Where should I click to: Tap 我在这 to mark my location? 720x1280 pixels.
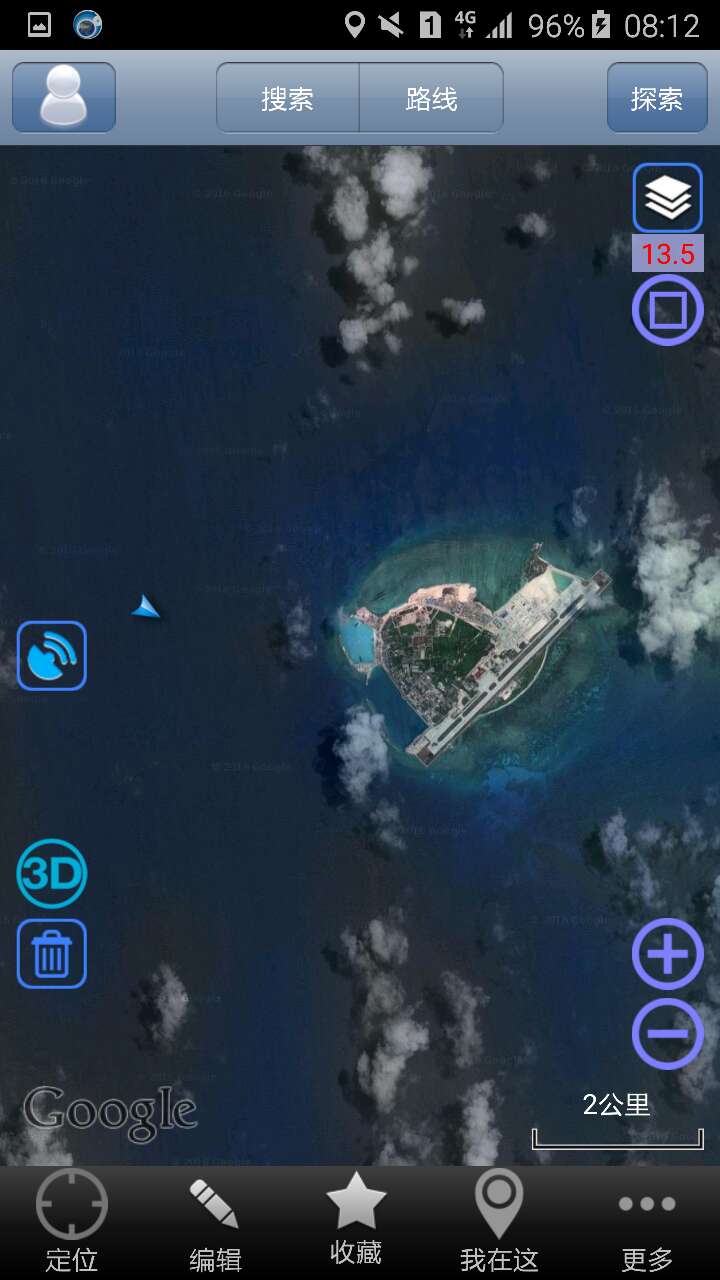(x=499, y=1222)
